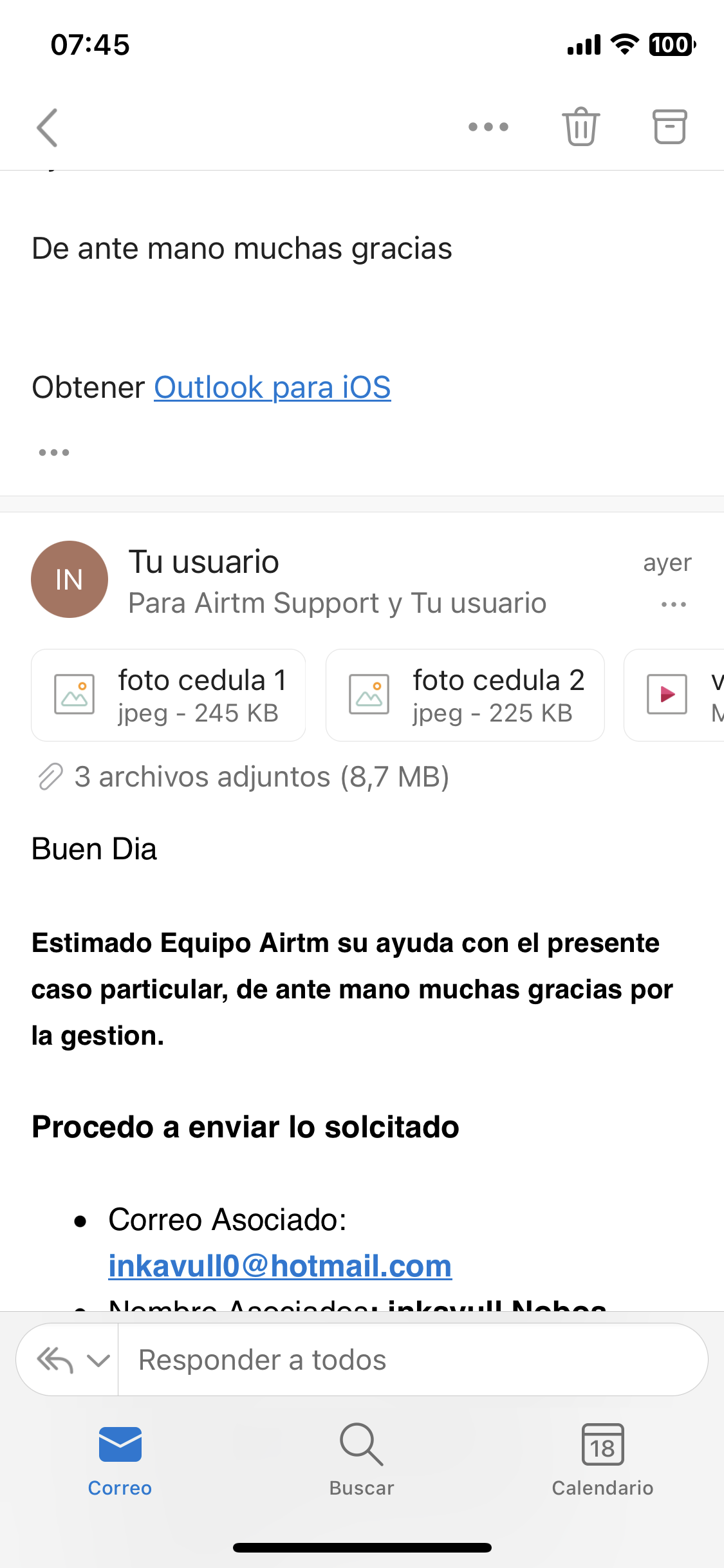Open the sender avatar IN
Screen dimensions: 724x1568
point(70,579)
